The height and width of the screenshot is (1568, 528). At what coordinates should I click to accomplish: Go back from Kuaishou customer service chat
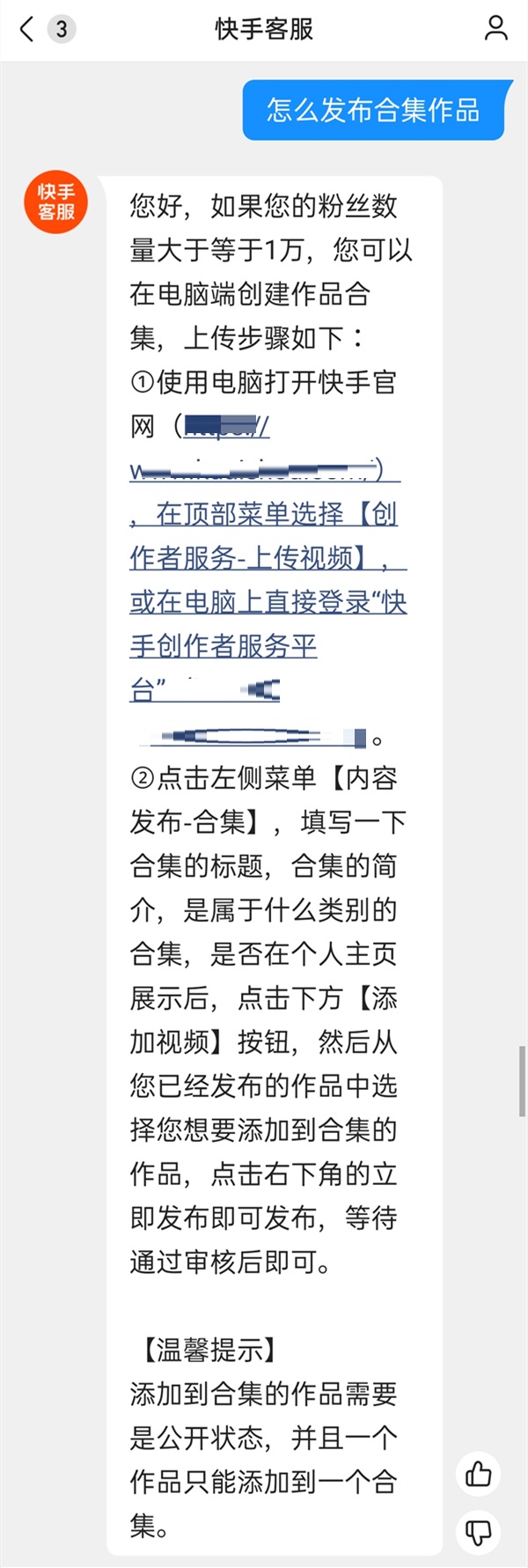point(27,30)
